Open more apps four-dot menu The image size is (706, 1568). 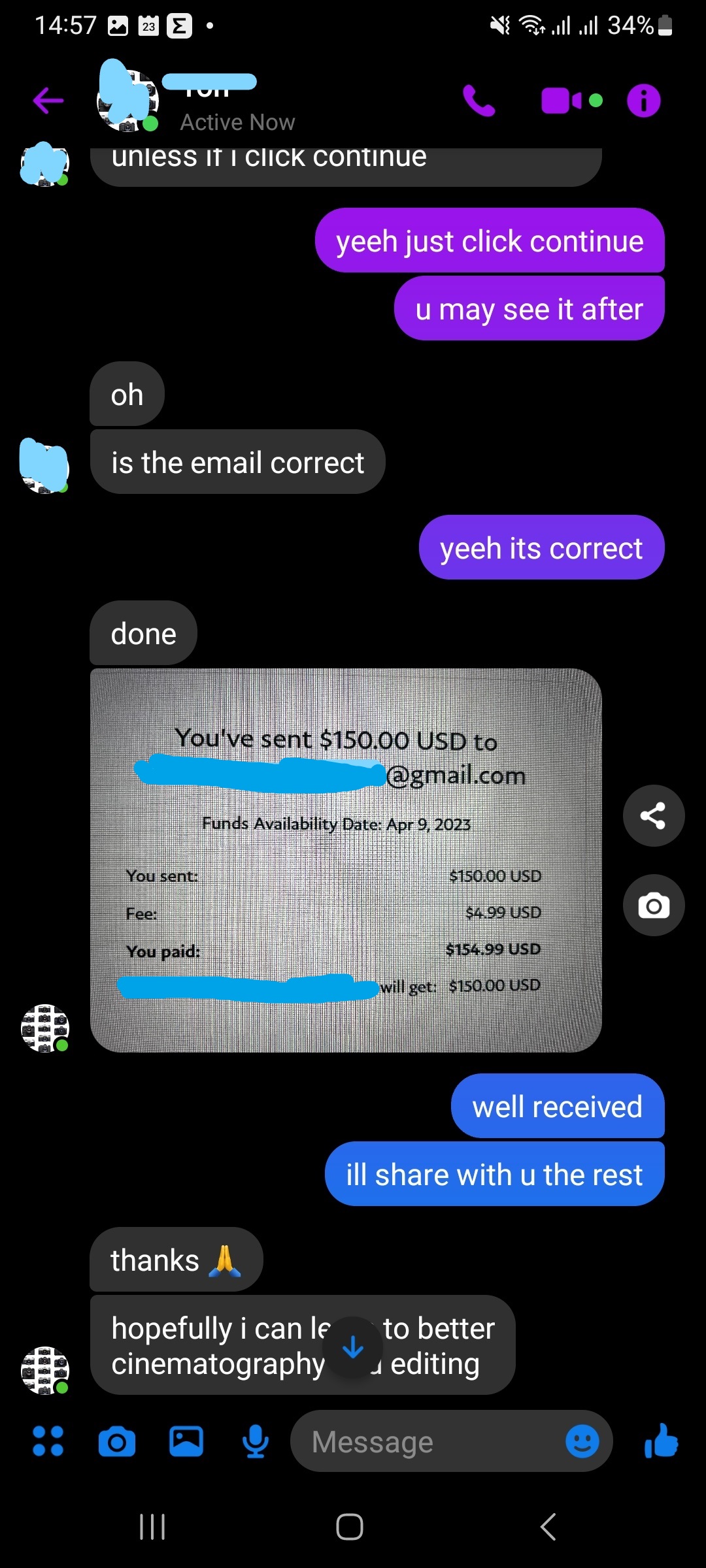[48, 1441]
